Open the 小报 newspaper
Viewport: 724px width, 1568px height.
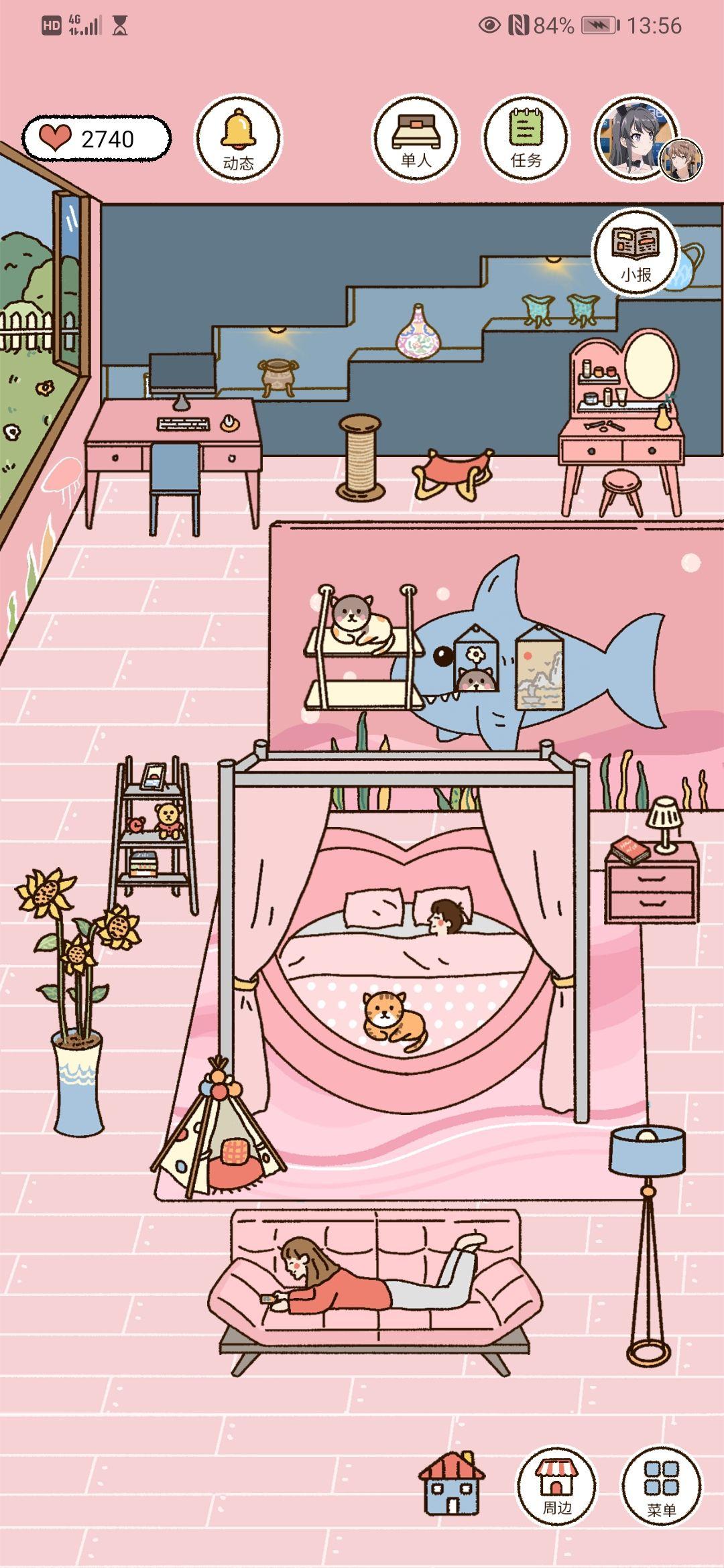click(x=636, y=251)
